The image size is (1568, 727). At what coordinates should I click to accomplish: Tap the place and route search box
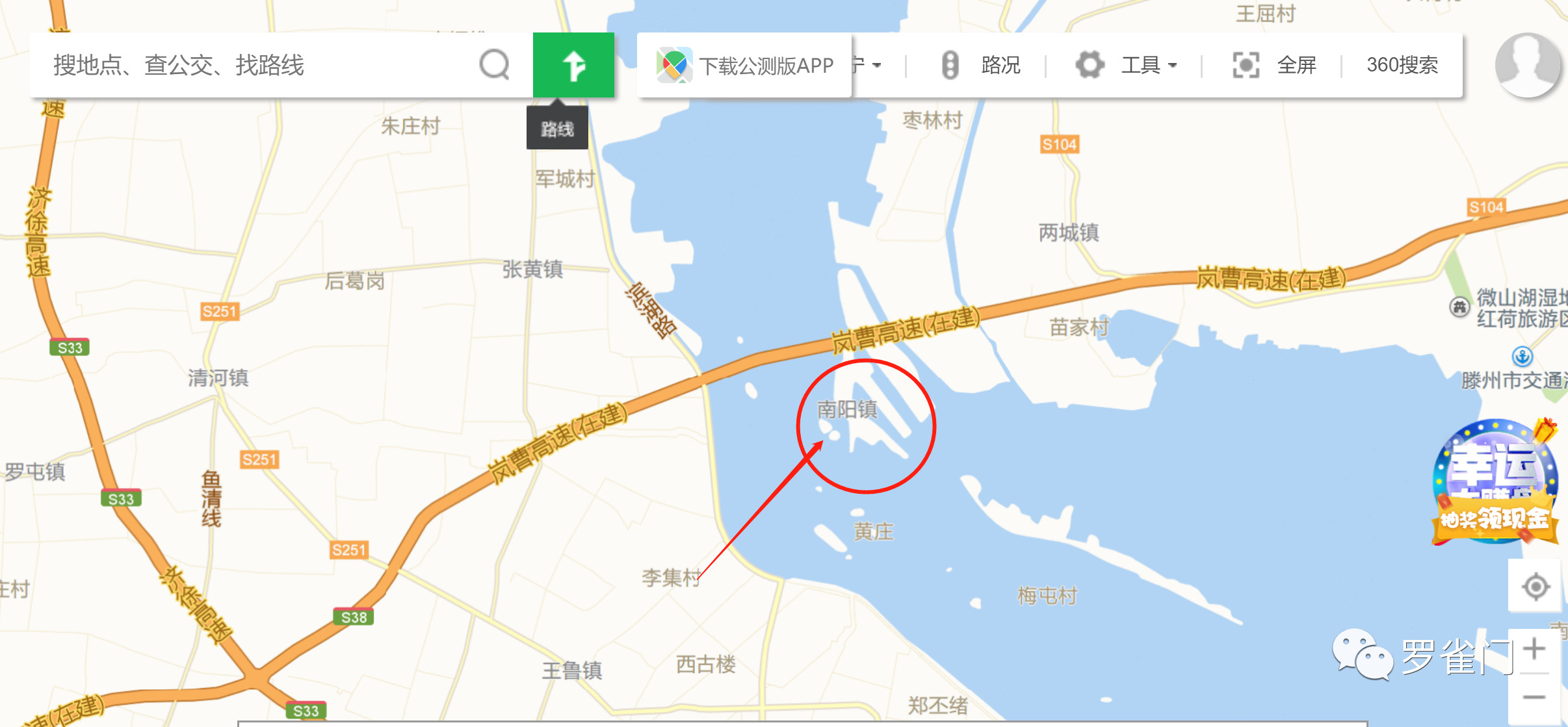click(x=260, y=65)
